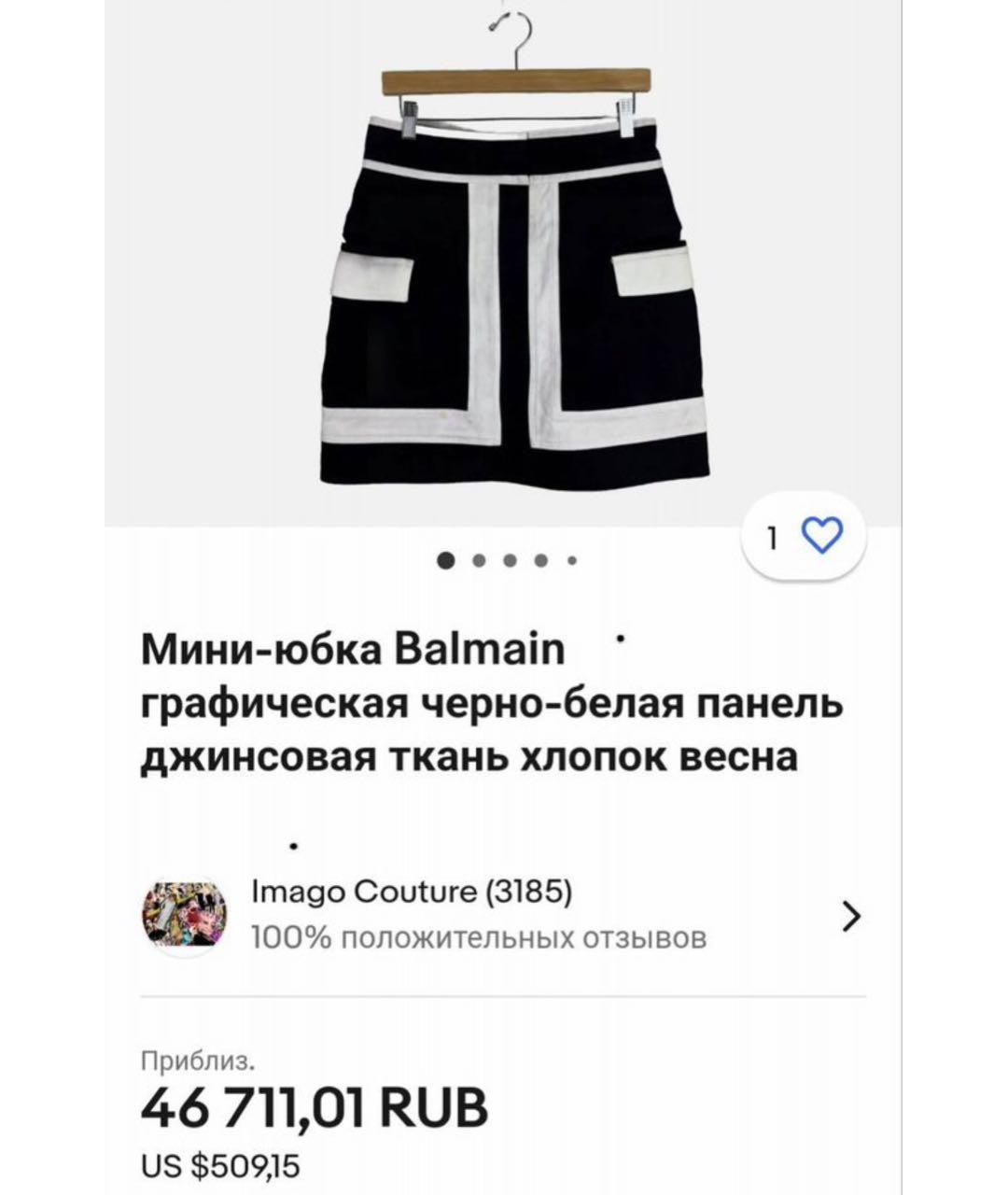Add the Balmain skirt to favorites

[x=821, y=537]
